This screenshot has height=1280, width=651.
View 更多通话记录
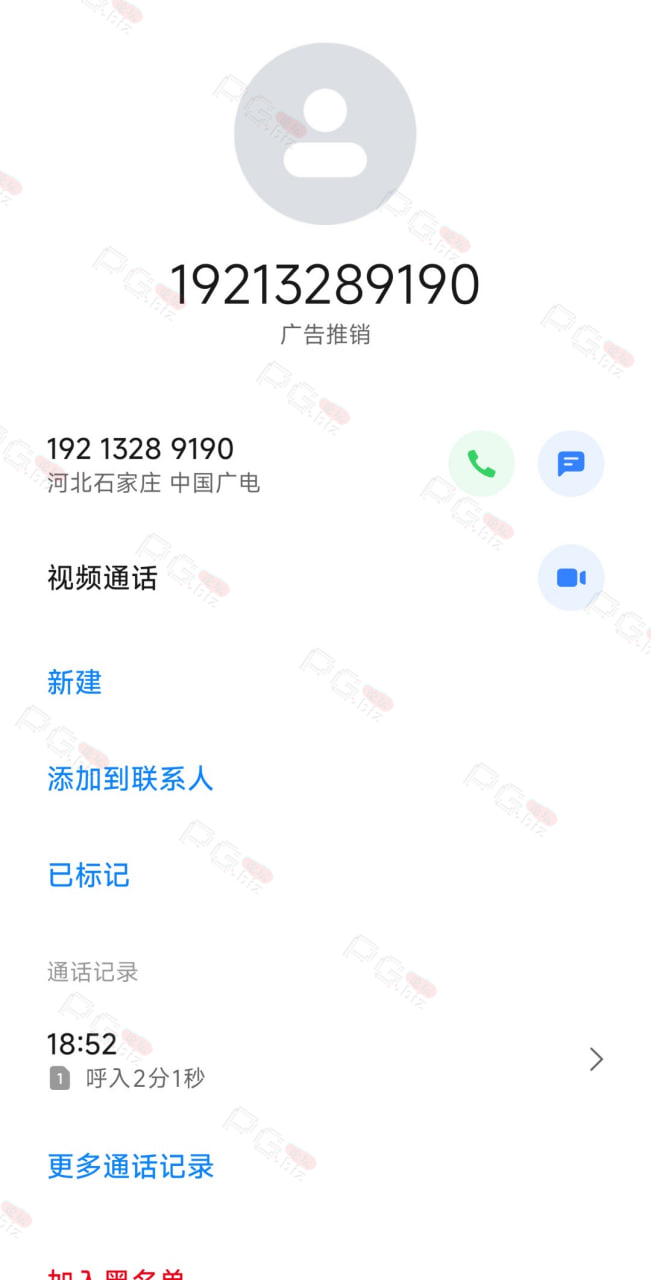coord(131,1166)
